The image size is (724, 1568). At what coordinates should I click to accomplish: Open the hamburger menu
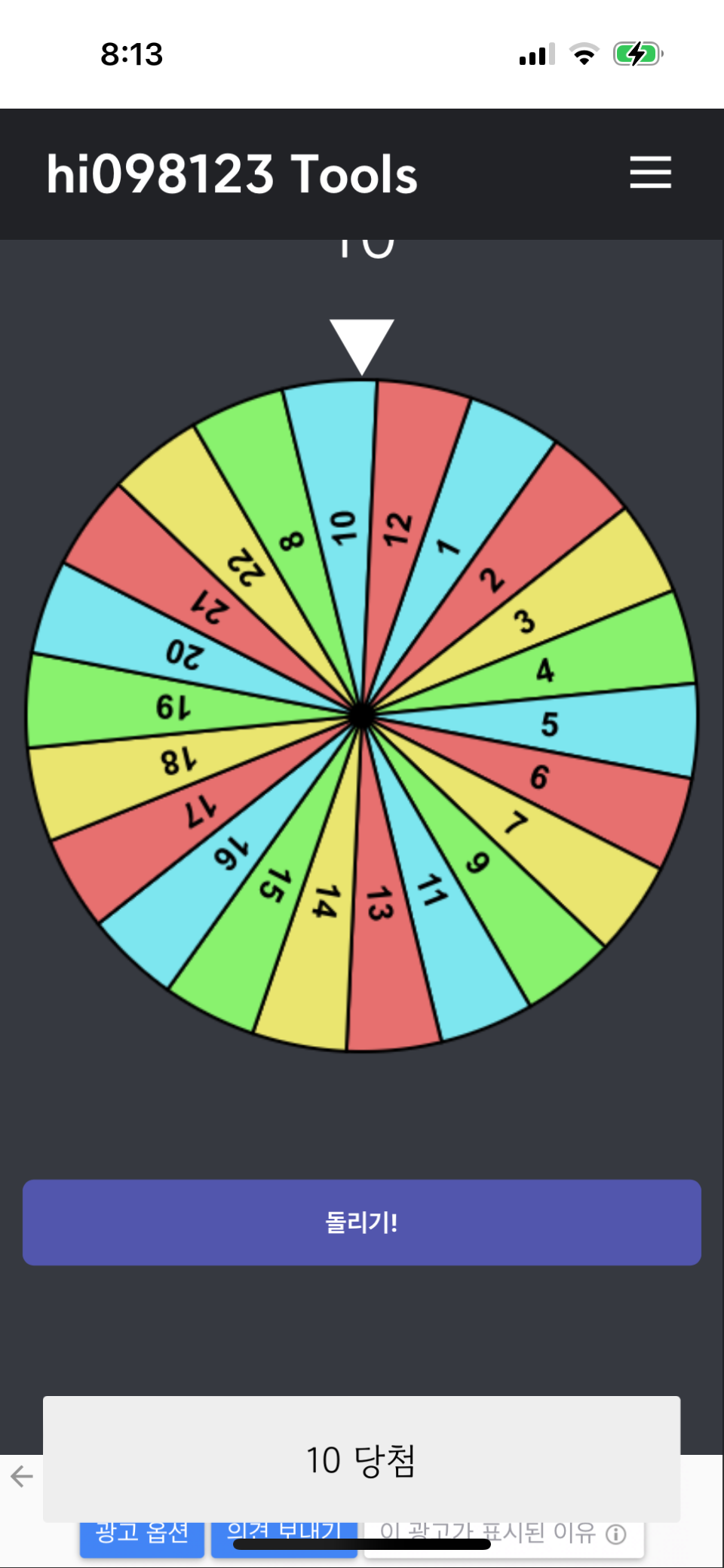650,173
